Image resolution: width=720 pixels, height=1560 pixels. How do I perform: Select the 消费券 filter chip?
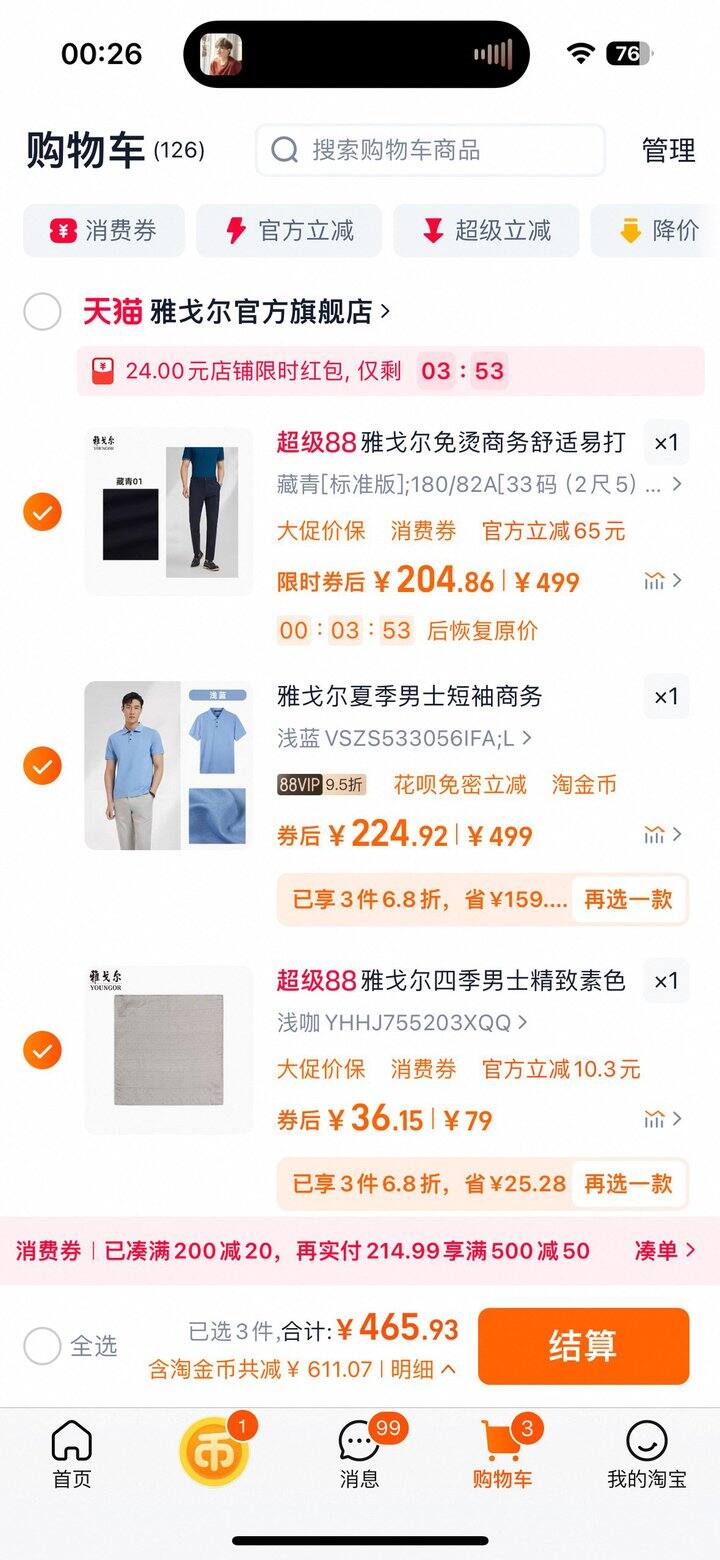tap(104, 231)
